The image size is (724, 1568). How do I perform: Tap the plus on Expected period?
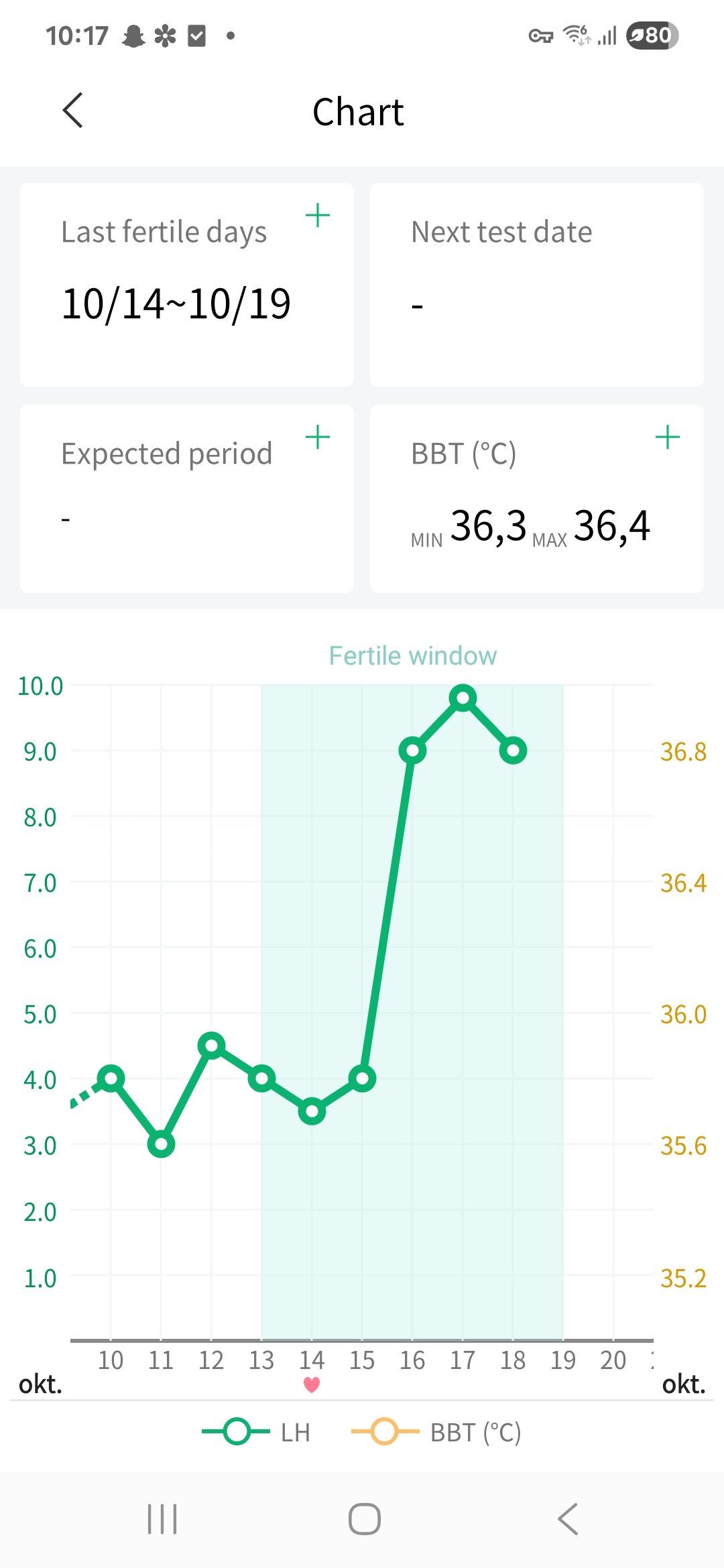click(x=317, y=438)
